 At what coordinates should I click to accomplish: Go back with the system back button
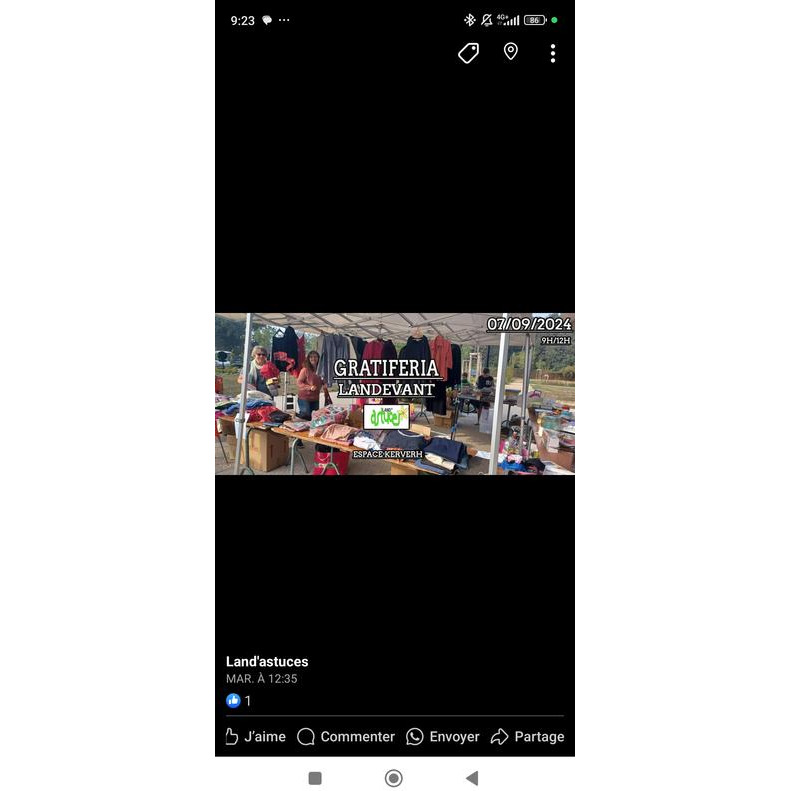click(x=472, y=778)
